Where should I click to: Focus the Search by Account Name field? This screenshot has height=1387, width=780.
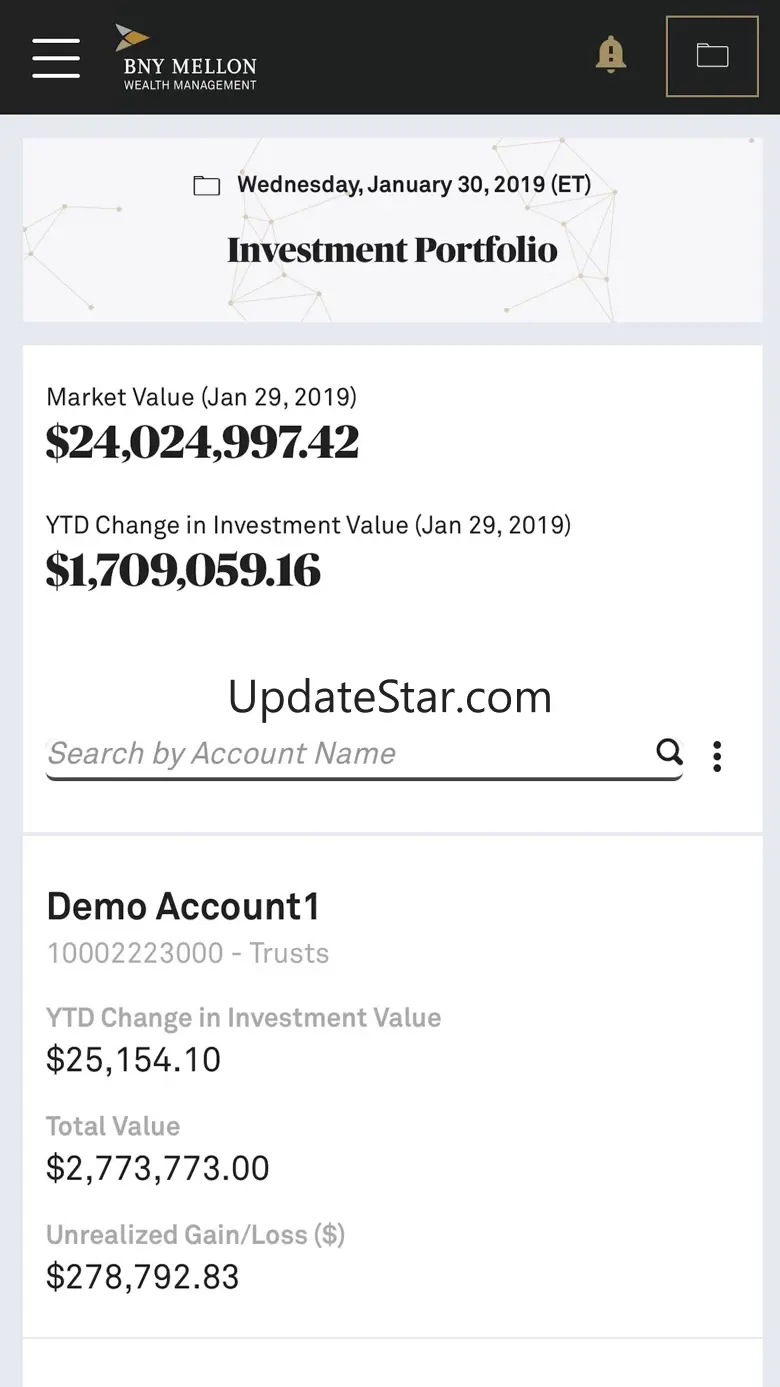pyautogui.click(x=348, y=754)
